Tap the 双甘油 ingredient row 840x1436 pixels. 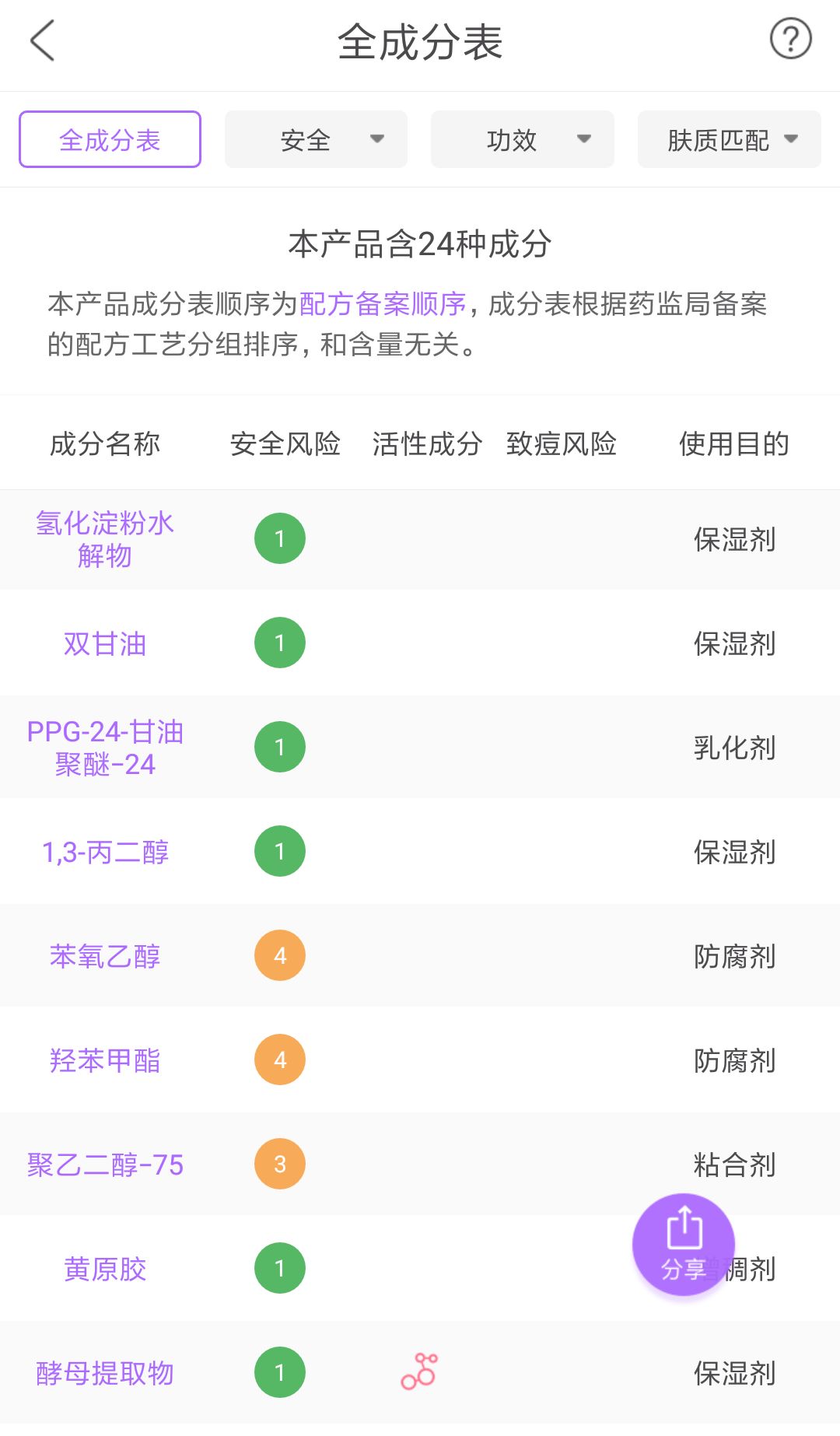click(x=106, y=643)
